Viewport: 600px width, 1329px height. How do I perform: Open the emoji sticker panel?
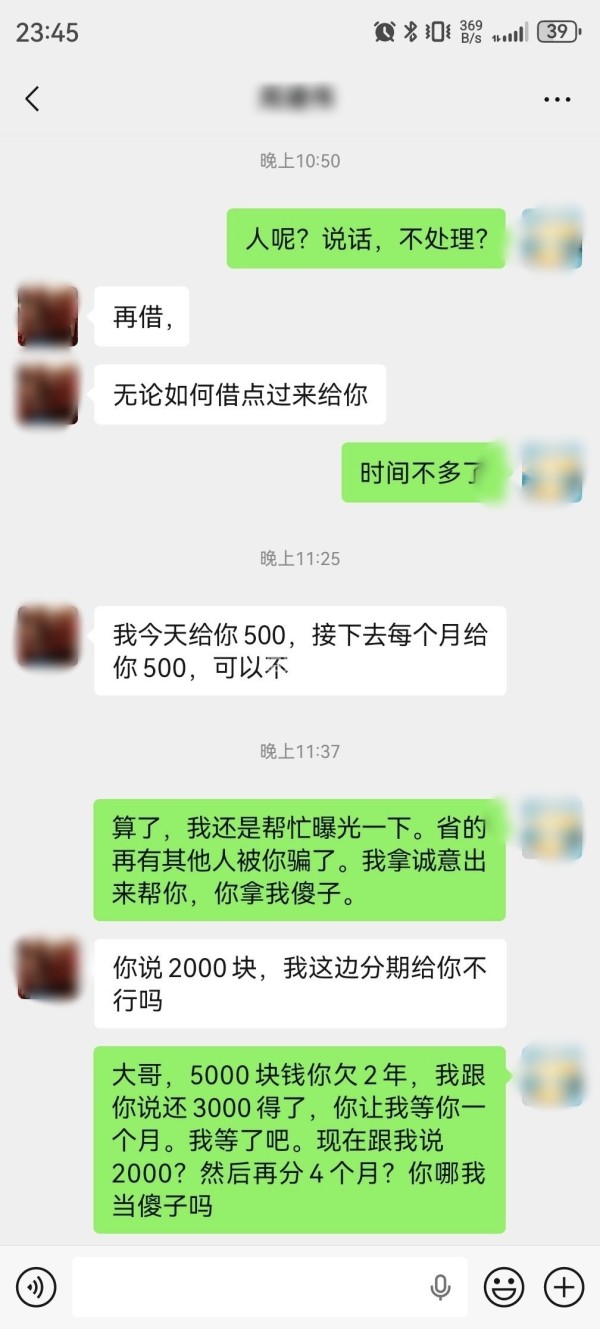[x=504, y=1286]
